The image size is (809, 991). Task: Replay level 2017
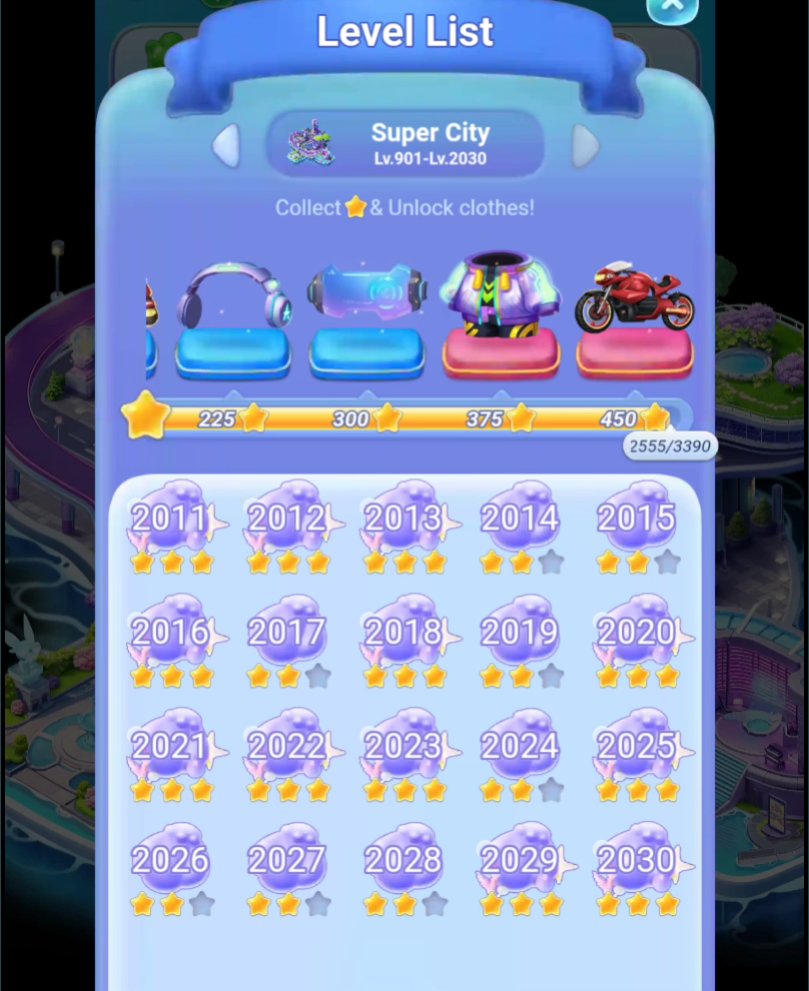coord(288,632)
